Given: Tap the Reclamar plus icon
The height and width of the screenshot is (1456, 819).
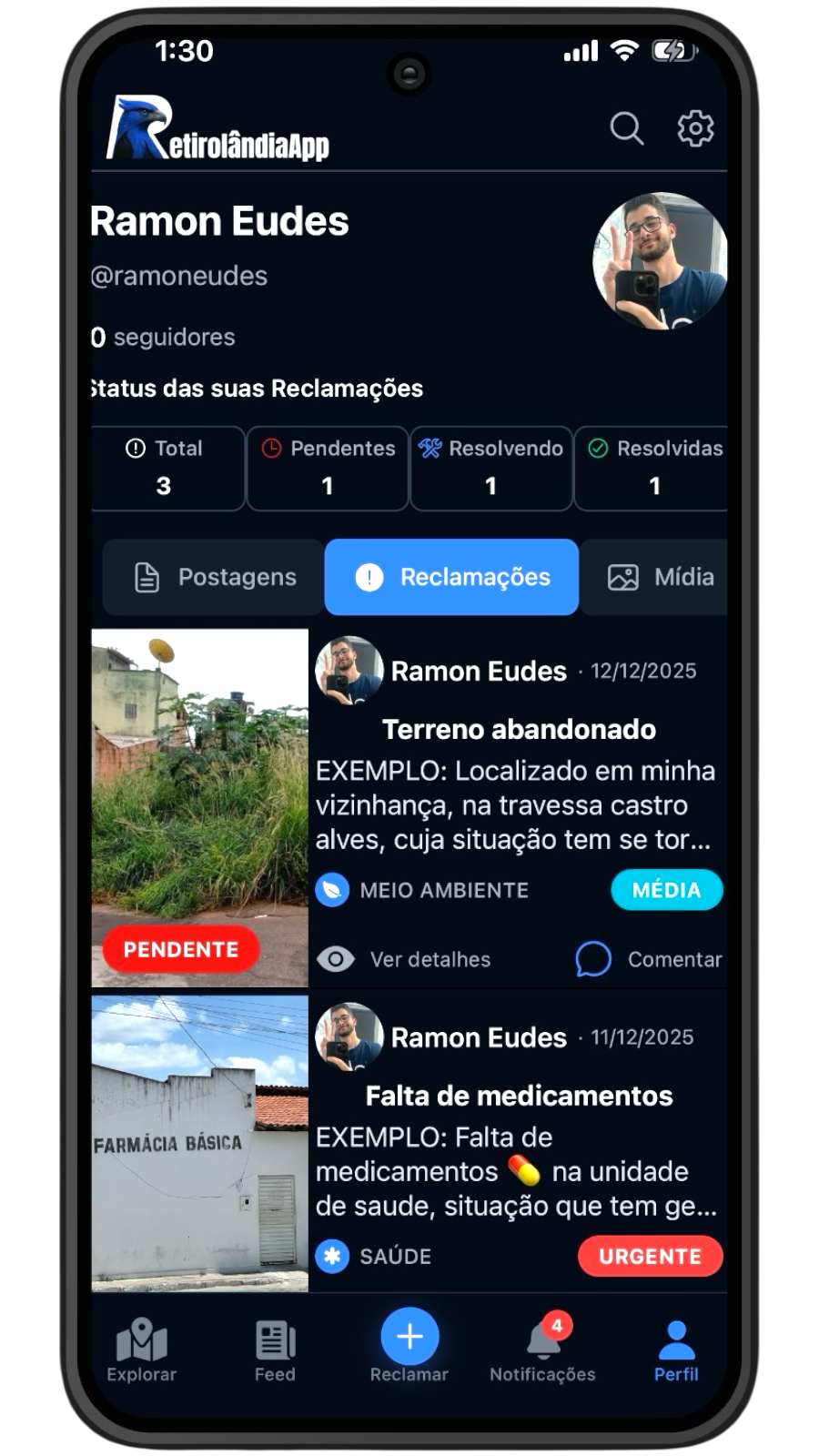Looking at the screenshot, I should pos(409,1337).
